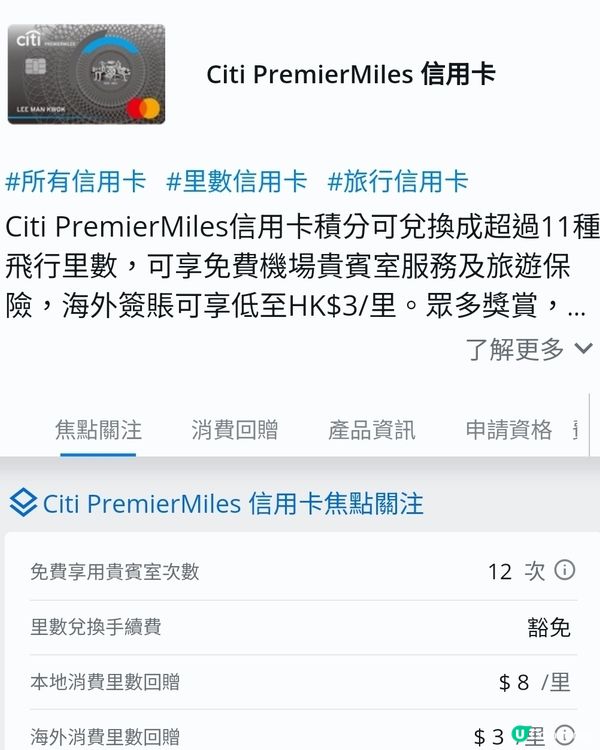Switch to the 產品資訊 tab

click(372, 430)
